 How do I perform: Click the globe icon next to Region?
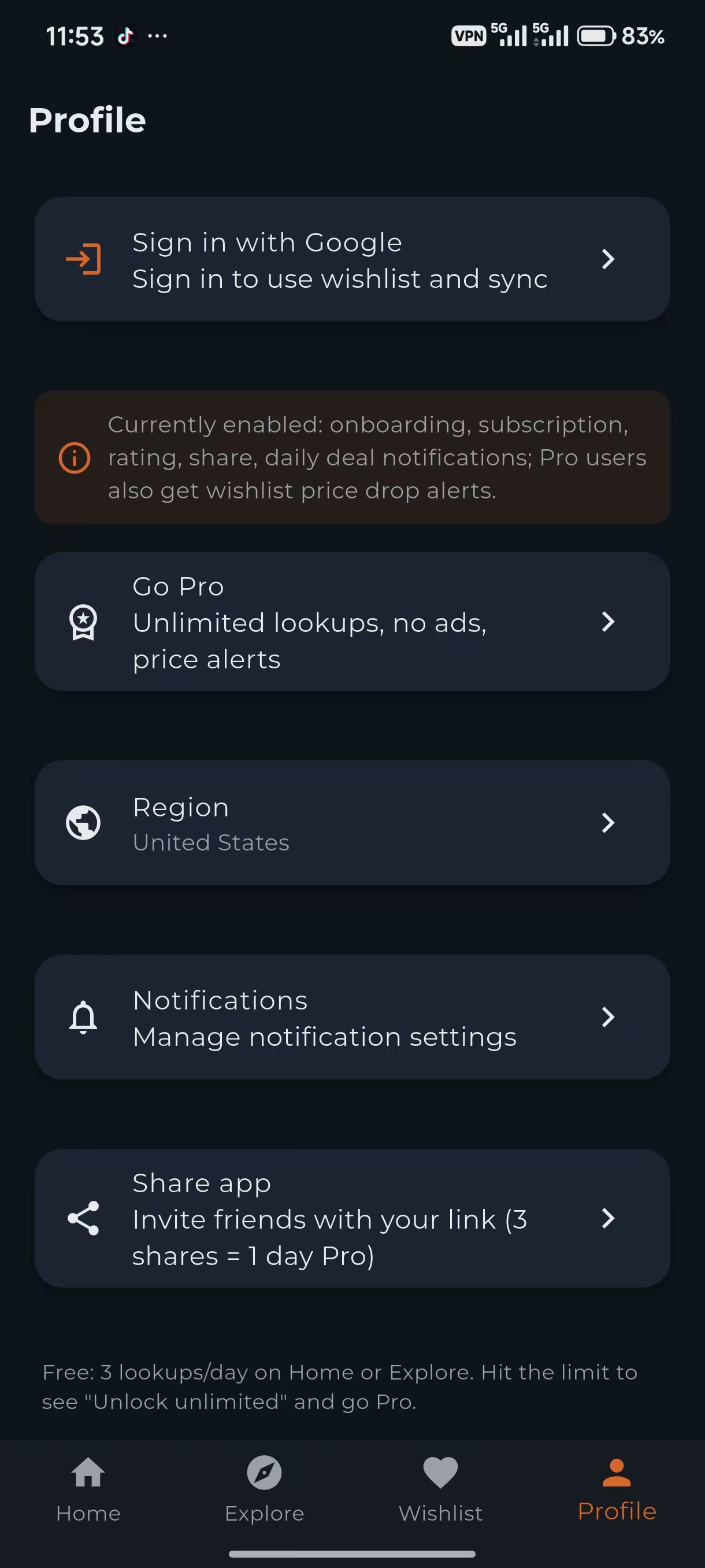[x=83, y=822]
